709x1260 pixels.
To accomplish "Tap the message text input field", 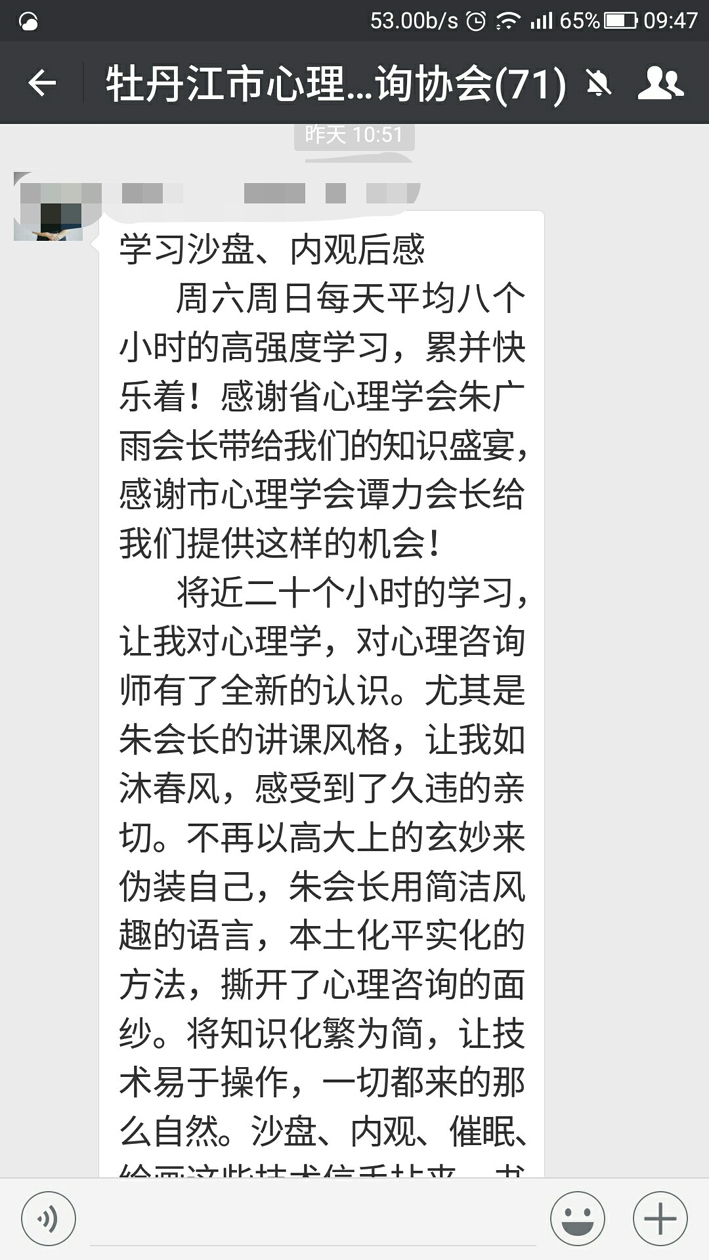I will 313,1220.
